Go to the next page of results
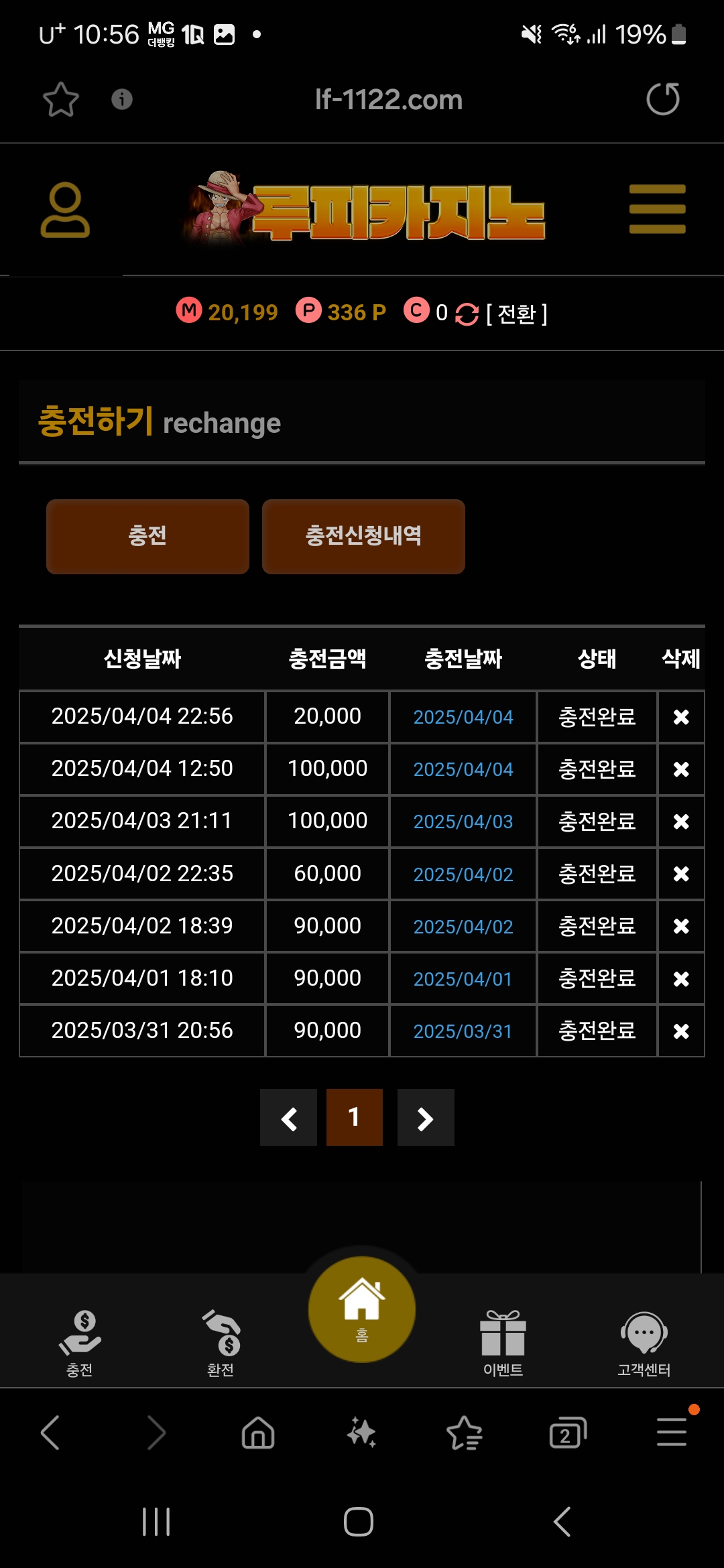The image size is (724, 1568). tap(426, 1118)
